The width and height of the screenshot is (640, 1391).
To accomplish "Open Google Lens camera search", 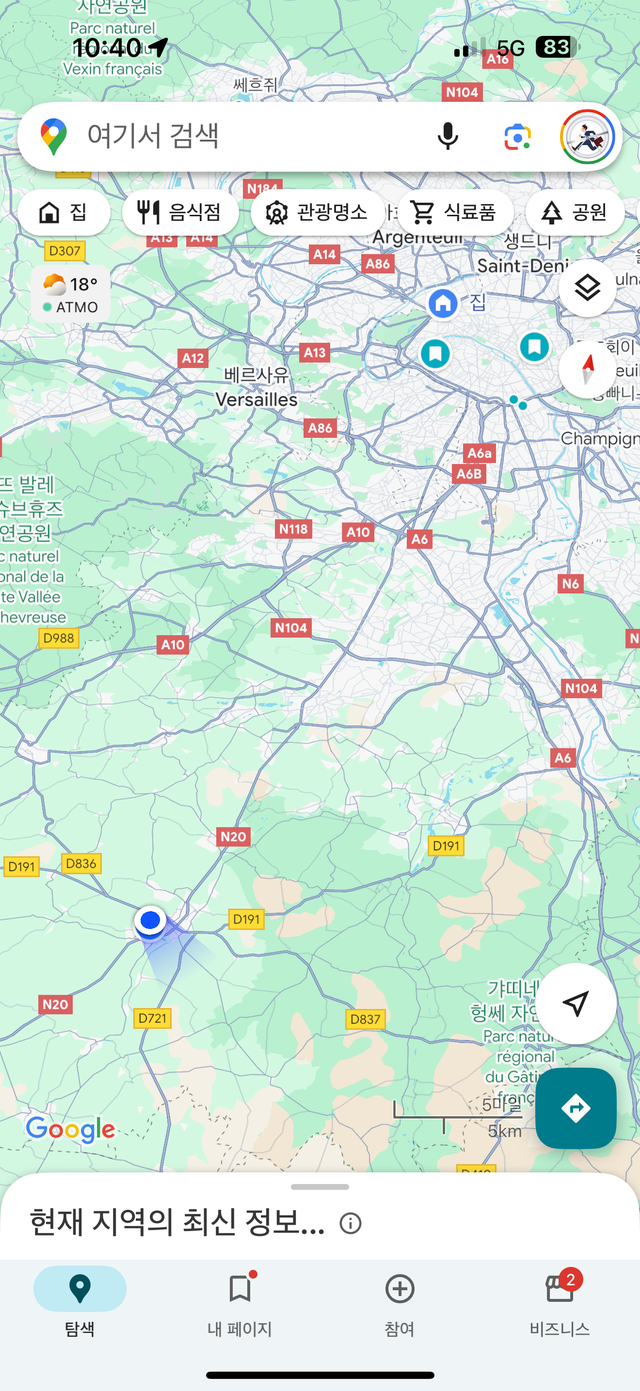I will tap(517, 136).
